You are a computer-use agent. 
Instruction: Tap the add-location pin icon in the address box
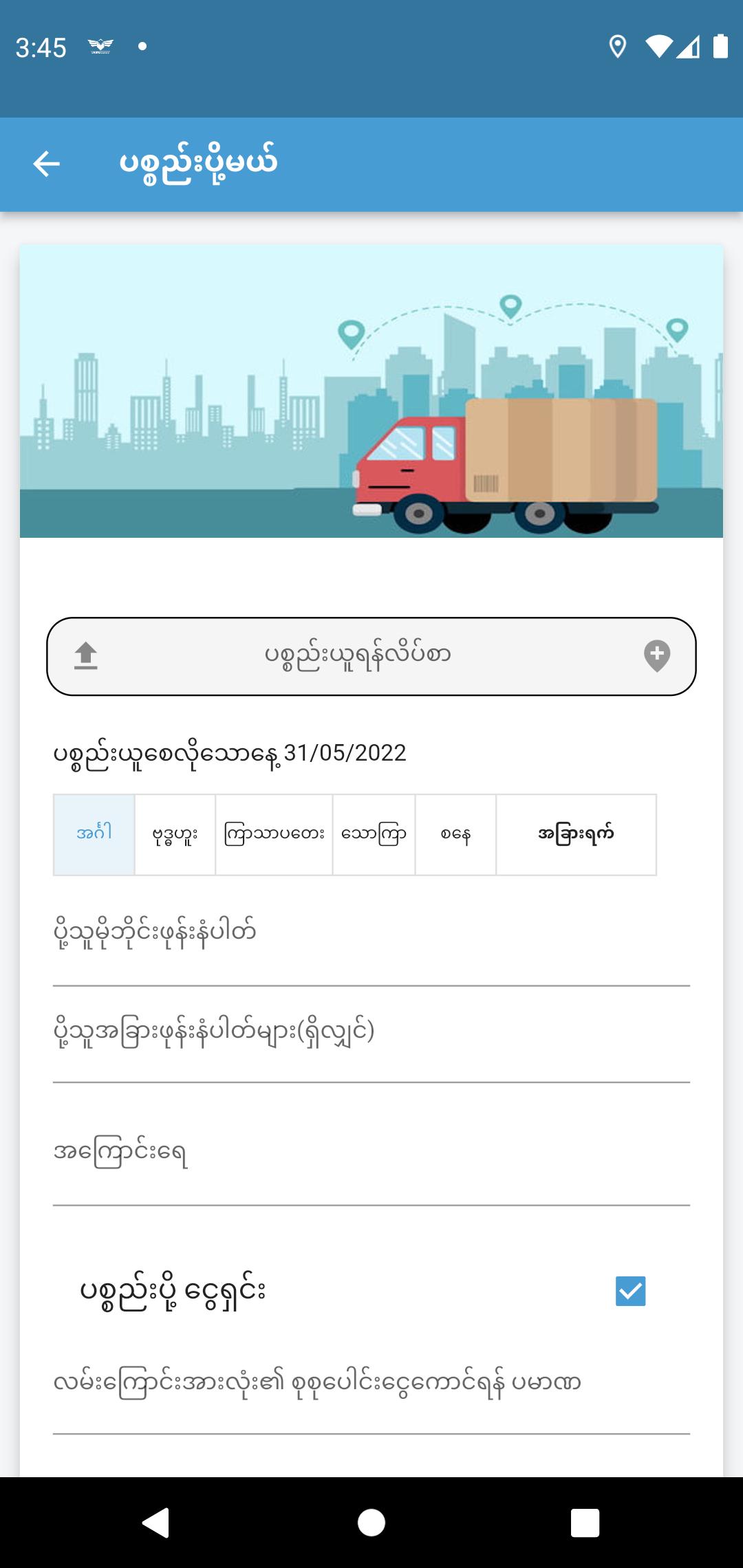[657, 655]
